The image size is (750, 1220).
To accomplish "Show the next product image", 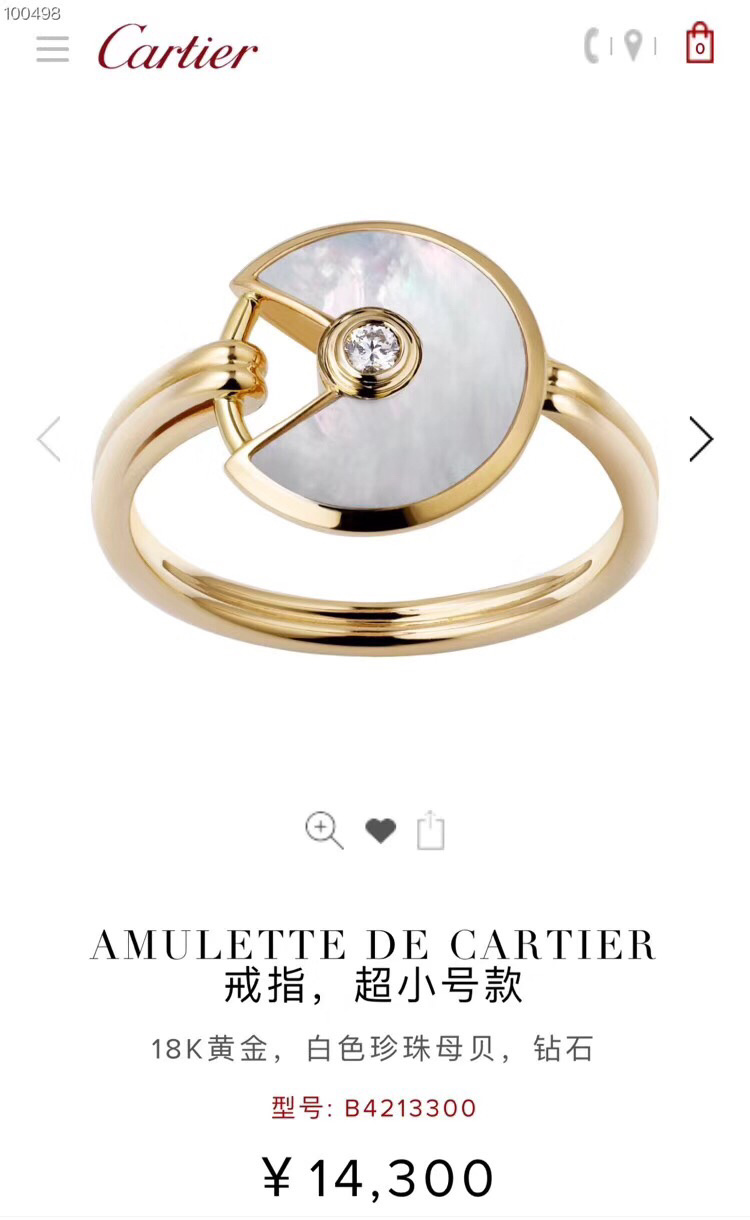I will click(701, 439).
